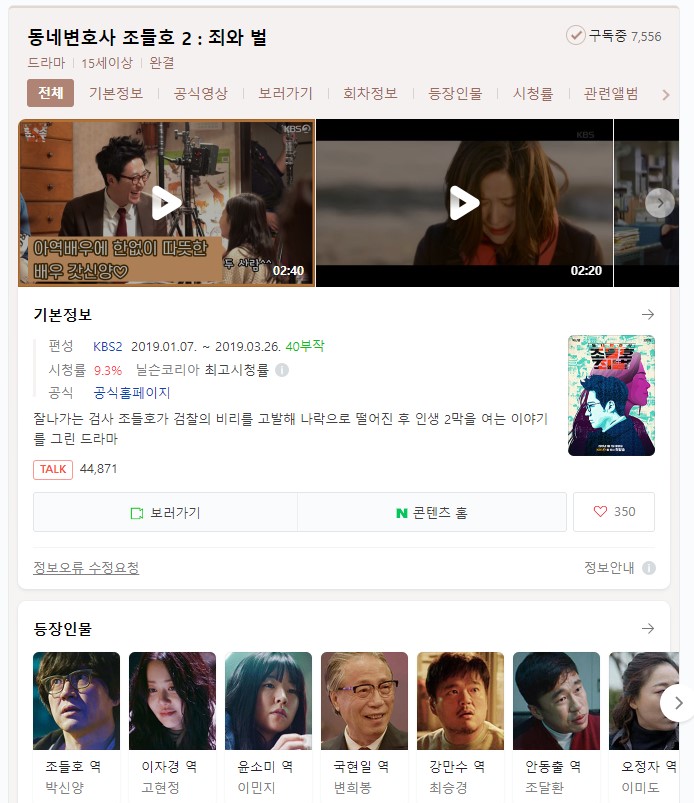This screenshot has height=803, width=694.
Task: Open 기본정보 details arrow
Action: (648, 315)
